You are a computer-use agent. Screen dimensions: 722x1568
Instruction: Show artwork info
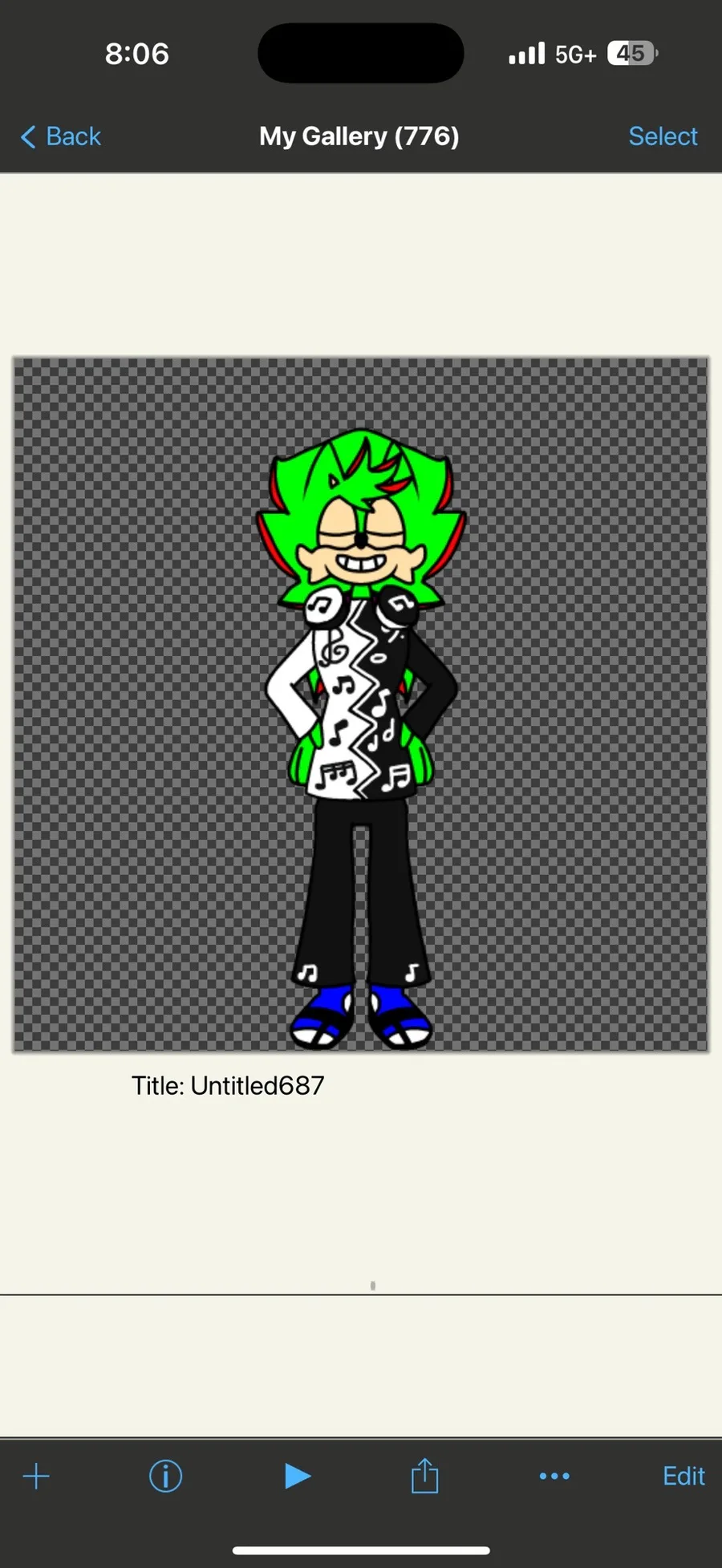(x=166, y=1476)
